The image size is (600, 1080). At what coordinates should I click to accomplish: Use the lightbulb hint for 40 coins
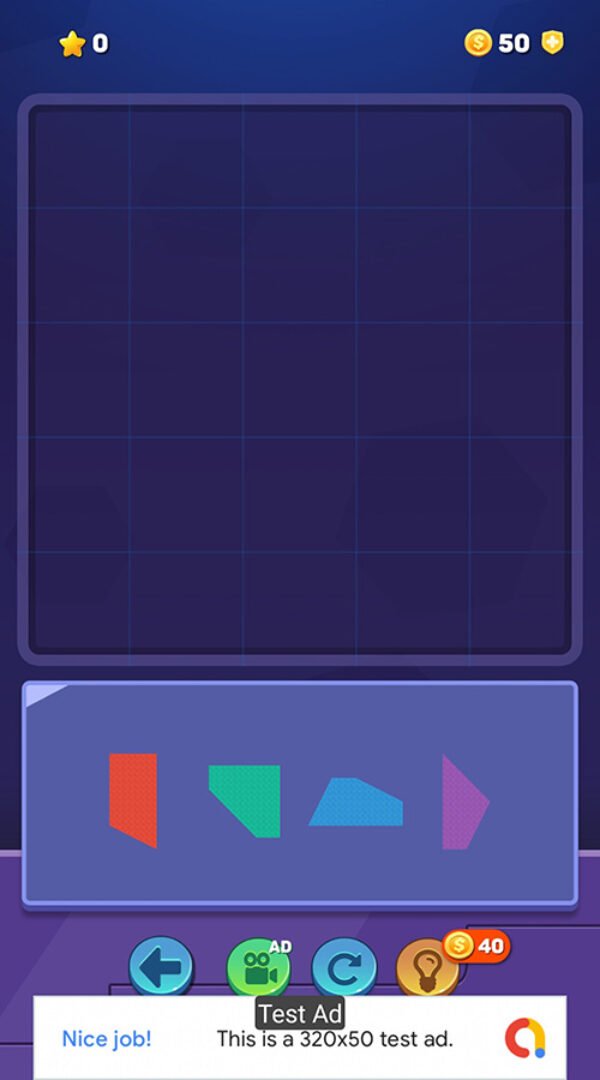click(427, 968)
